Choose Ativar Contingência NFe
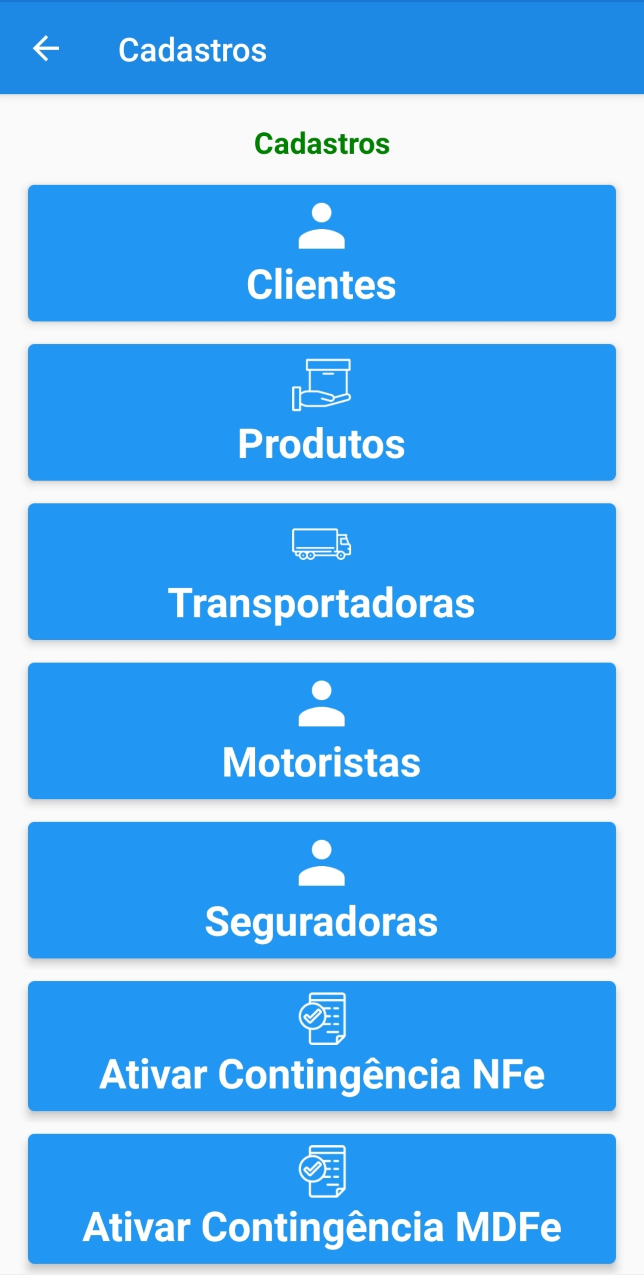644x1280 pixels. coord(321,1046)
